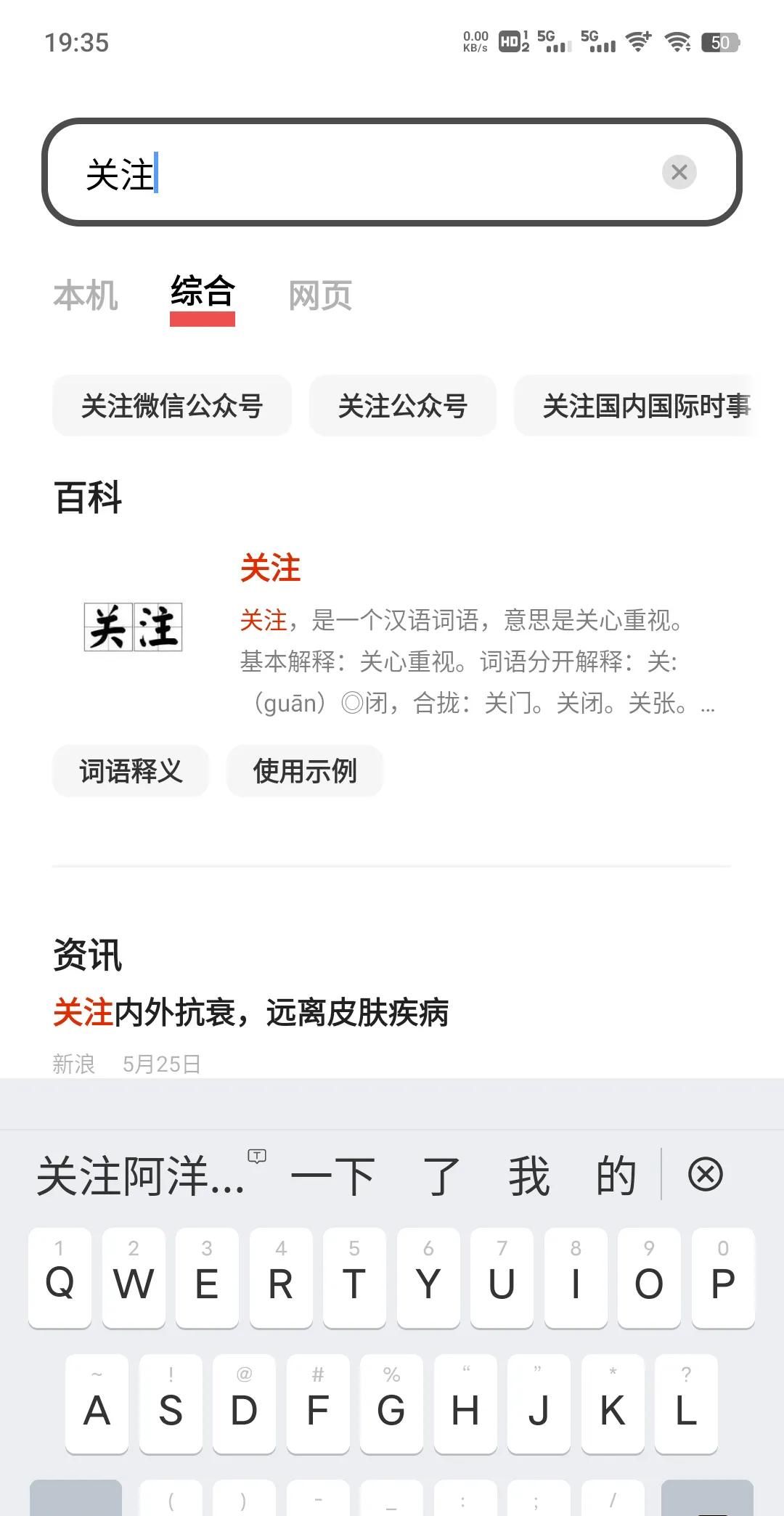Tap the battery indicator showing 50
This screenshot has height=1516, width=784.
(x=721, y=43)
